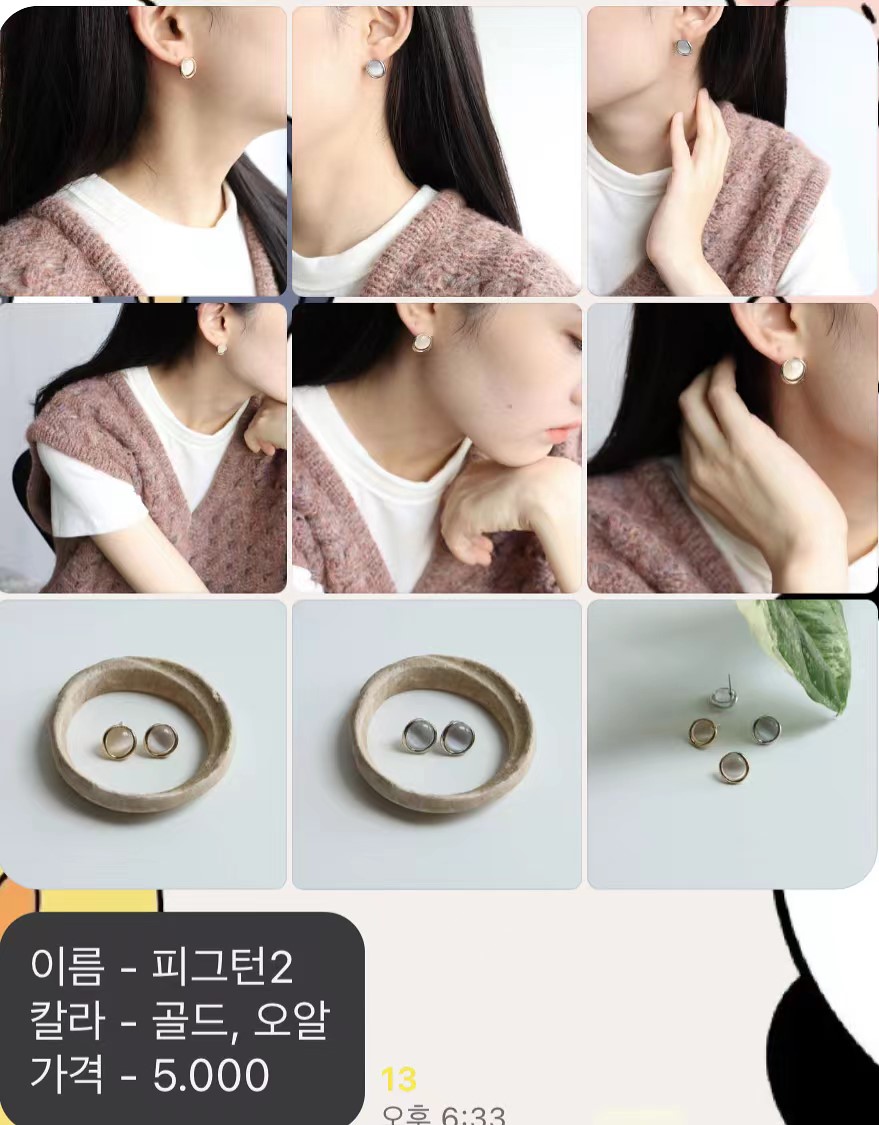Image resolution: width=879 pixels, height=1125 pixels.
Task: Open the close-up of a hand behind the ear
Action: click(x=732, y=447)
